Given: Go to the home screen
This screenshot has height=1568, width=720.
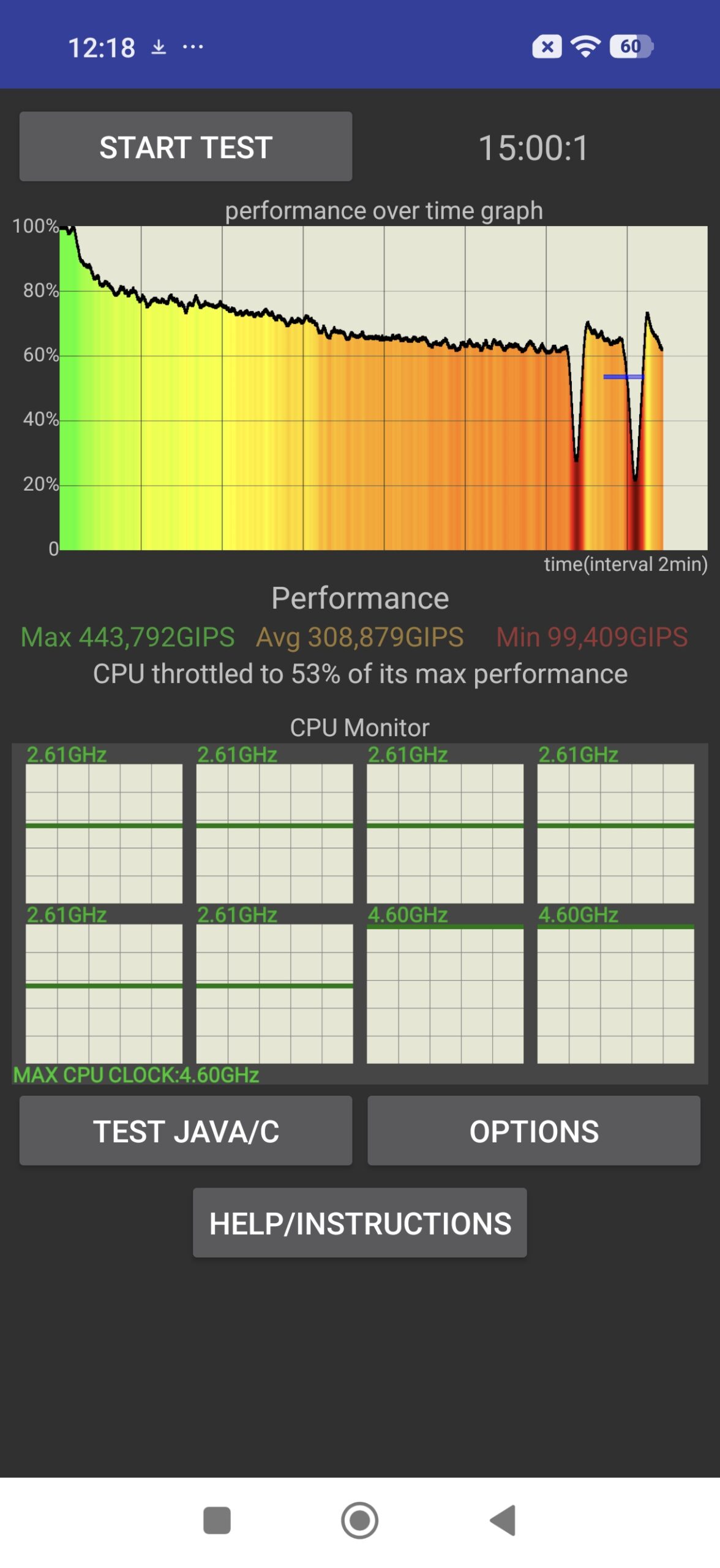Looking at the screenshot, I should (x=359, y=1520).
